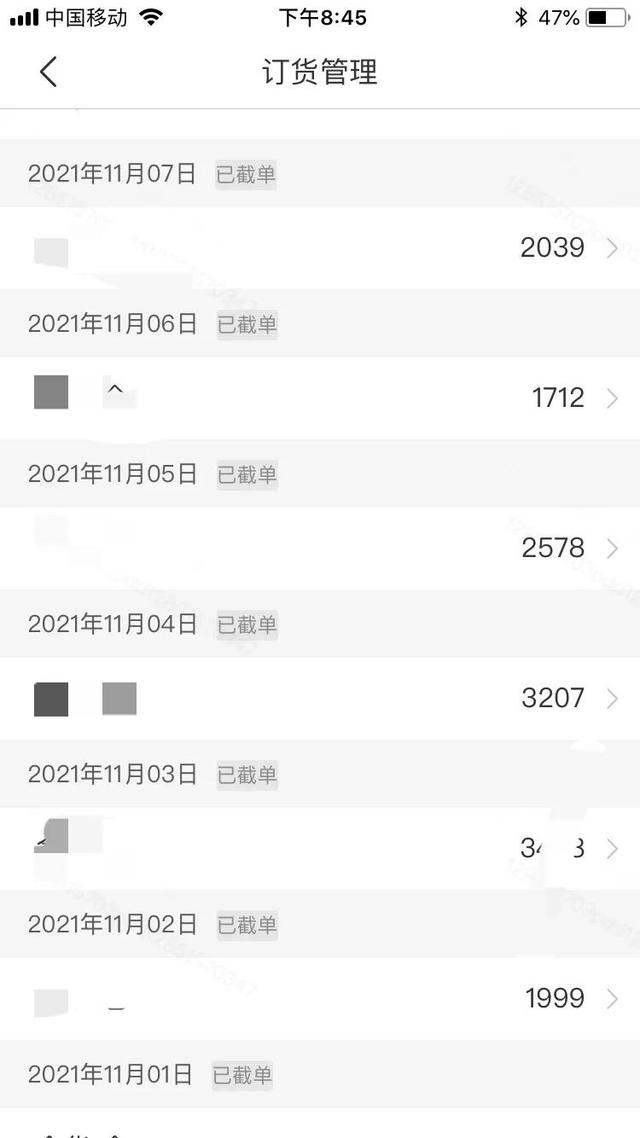View the order entry with 1999
This screenshot has width=640, height=1138.
320,998
